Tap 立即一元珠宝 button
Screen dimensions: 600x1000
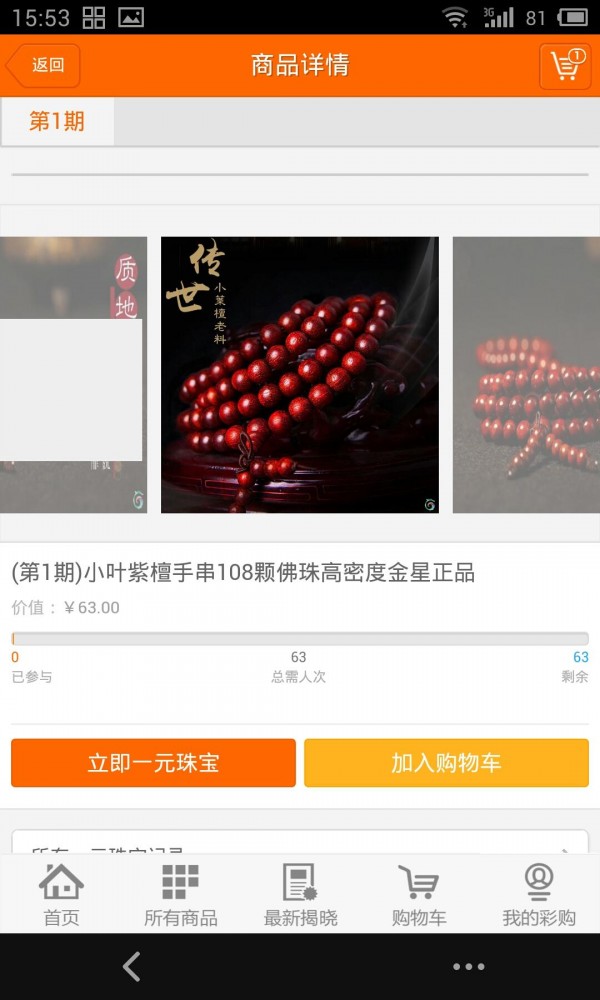(153, 763)
